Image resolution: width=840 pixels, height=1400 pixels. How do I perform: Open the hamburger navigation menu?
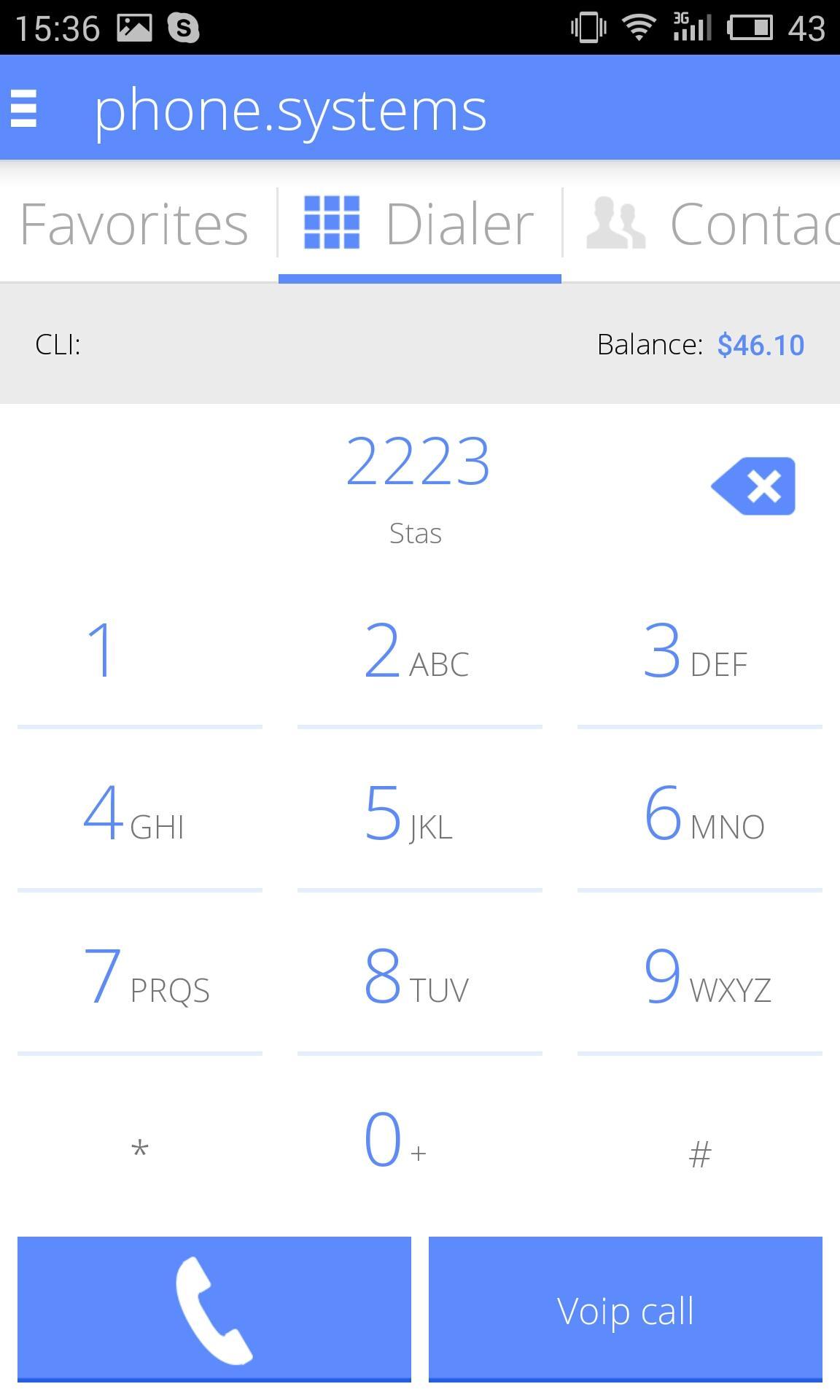click(24, 110)
